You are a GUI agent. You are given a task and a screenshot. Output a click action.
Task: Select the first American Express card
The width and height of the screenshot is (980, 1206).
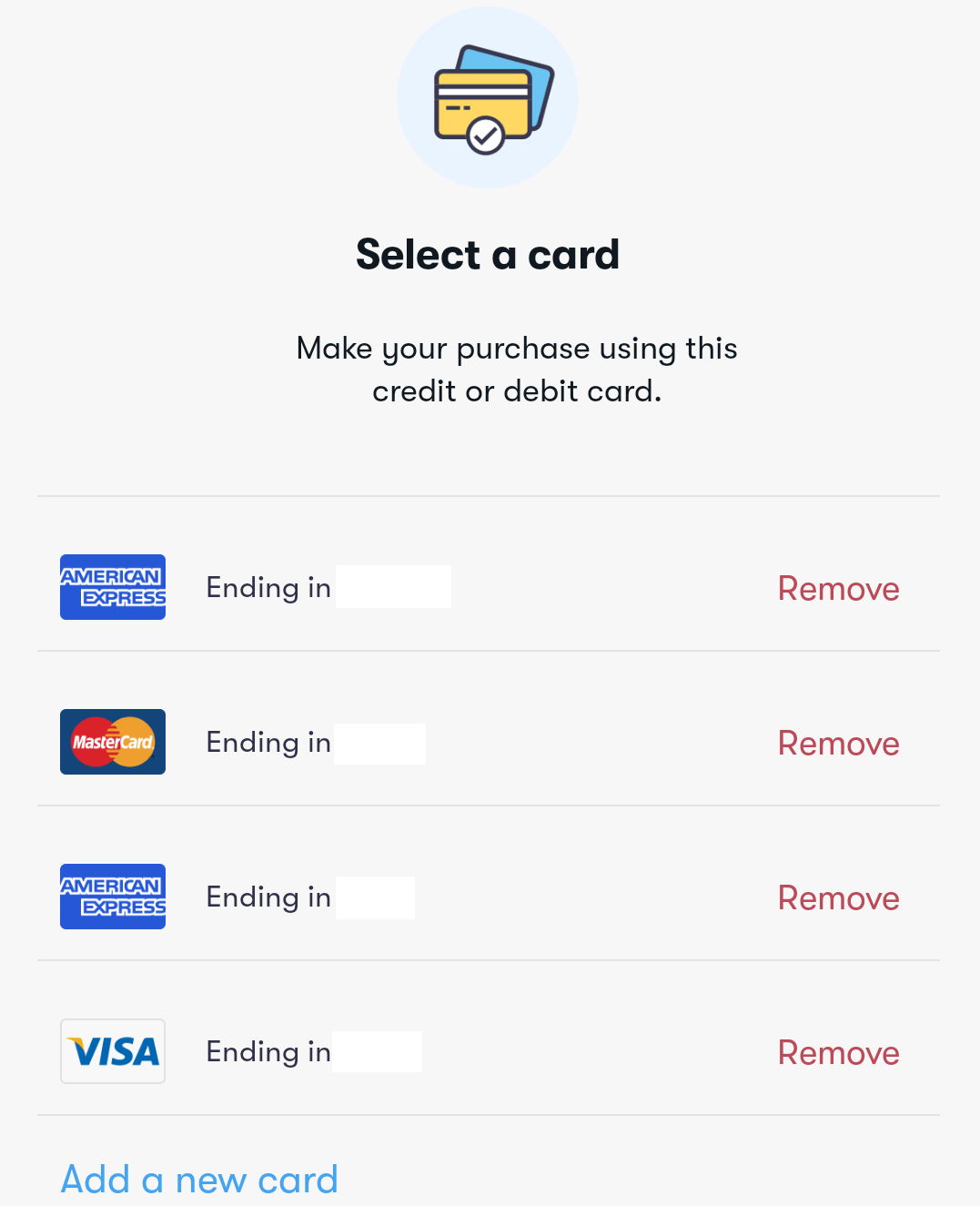[x=268, y=587]
